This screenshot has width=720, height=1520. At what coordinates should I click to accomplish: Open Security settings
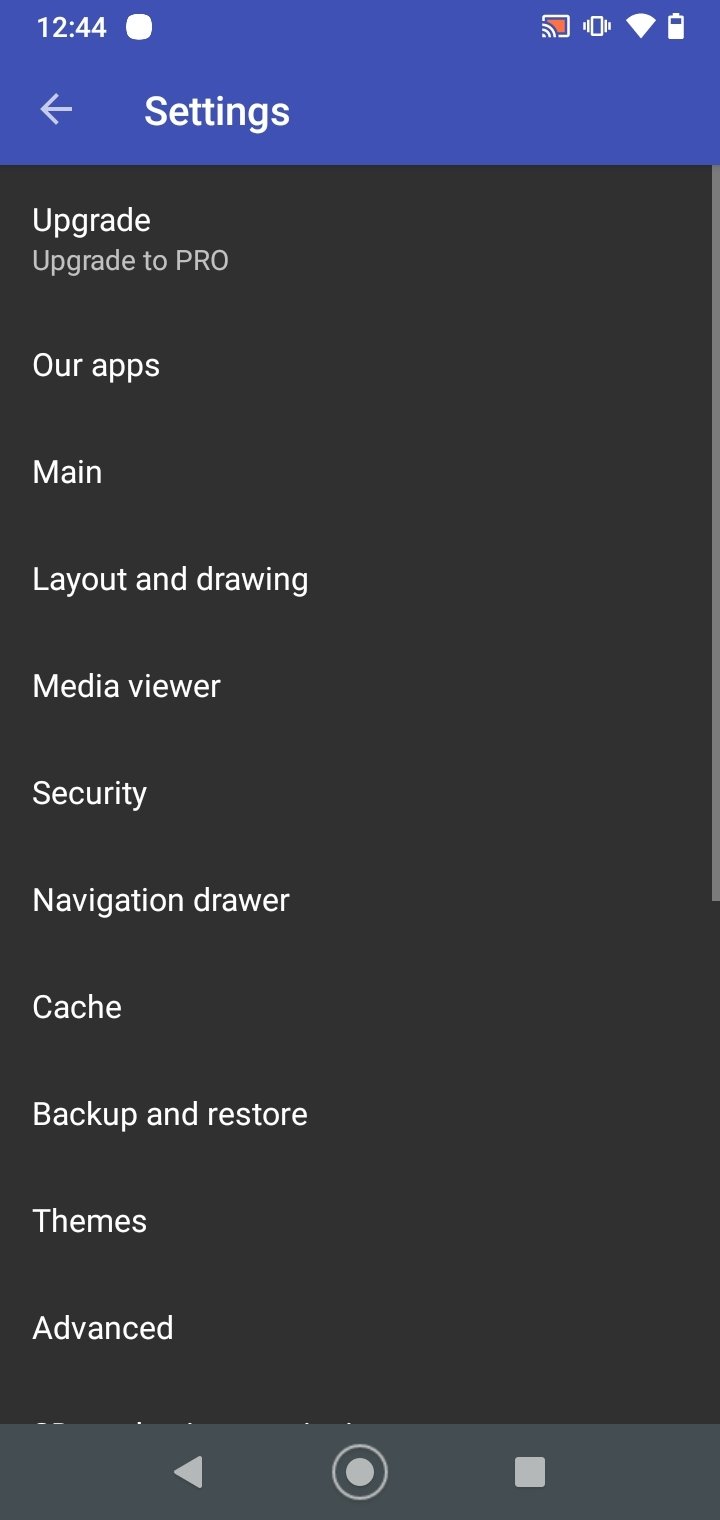(x=360, y=793)
